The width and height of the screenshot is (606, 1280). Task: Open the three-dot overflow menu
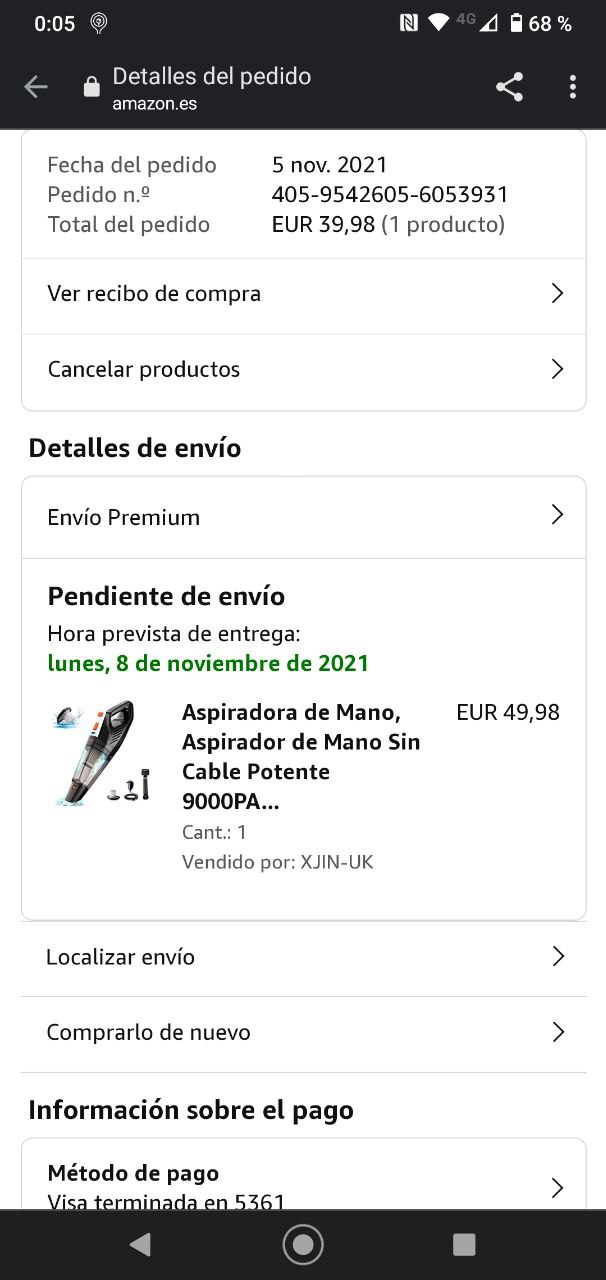click(x=572, y=88)
